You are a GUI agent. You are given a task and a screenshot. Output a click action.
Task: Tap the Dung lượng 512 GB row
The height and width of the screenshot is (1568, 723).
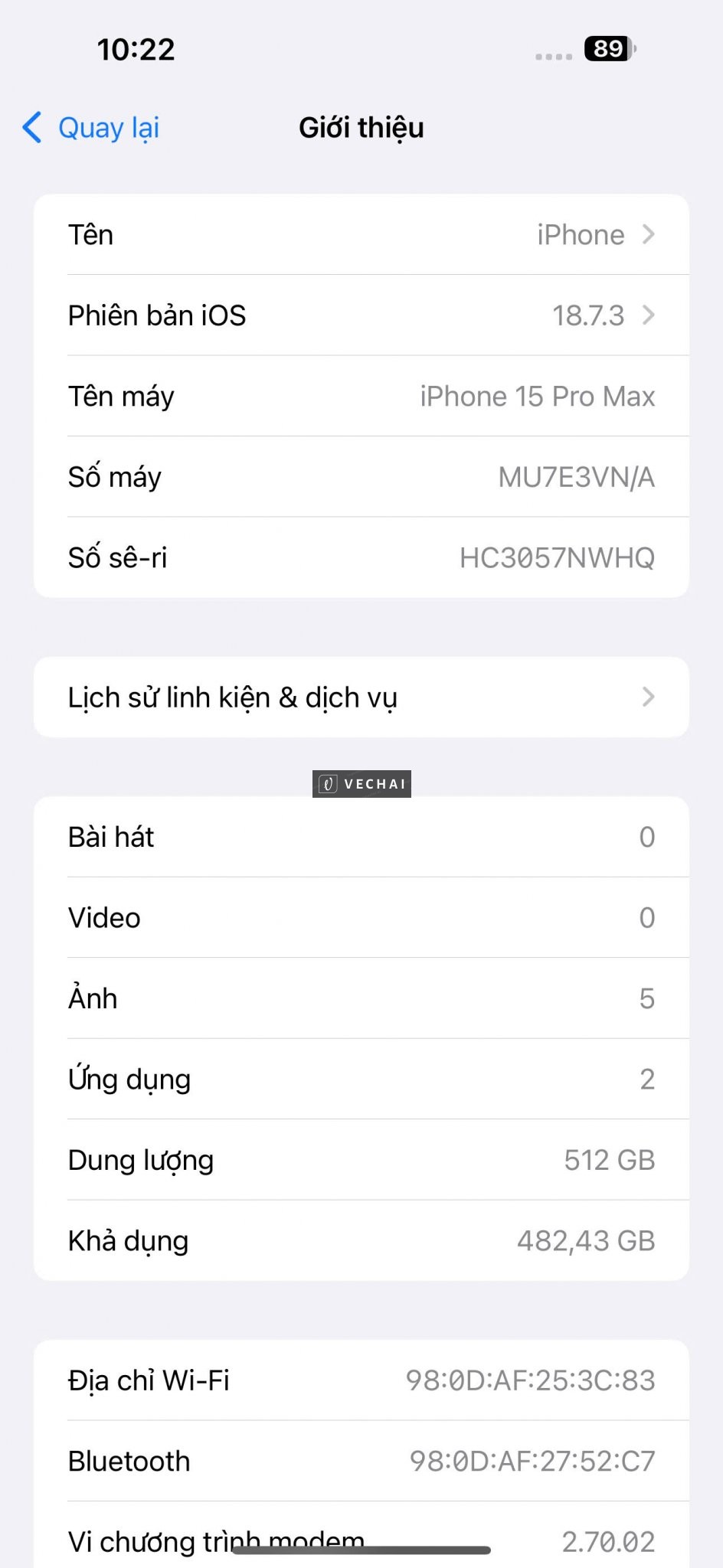coord(361,1160)
